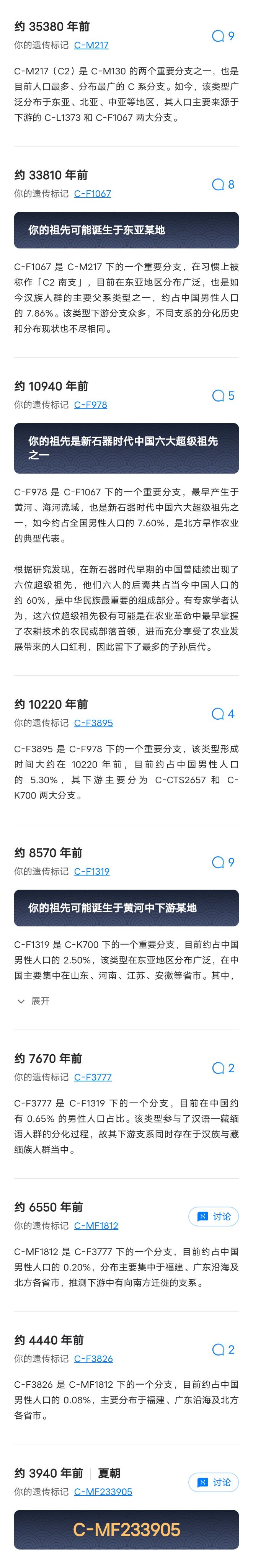253x1568 pixels.
Task: View comments on the C-F1319 entry
Action: pyautogui.click(x=223, y=862)
